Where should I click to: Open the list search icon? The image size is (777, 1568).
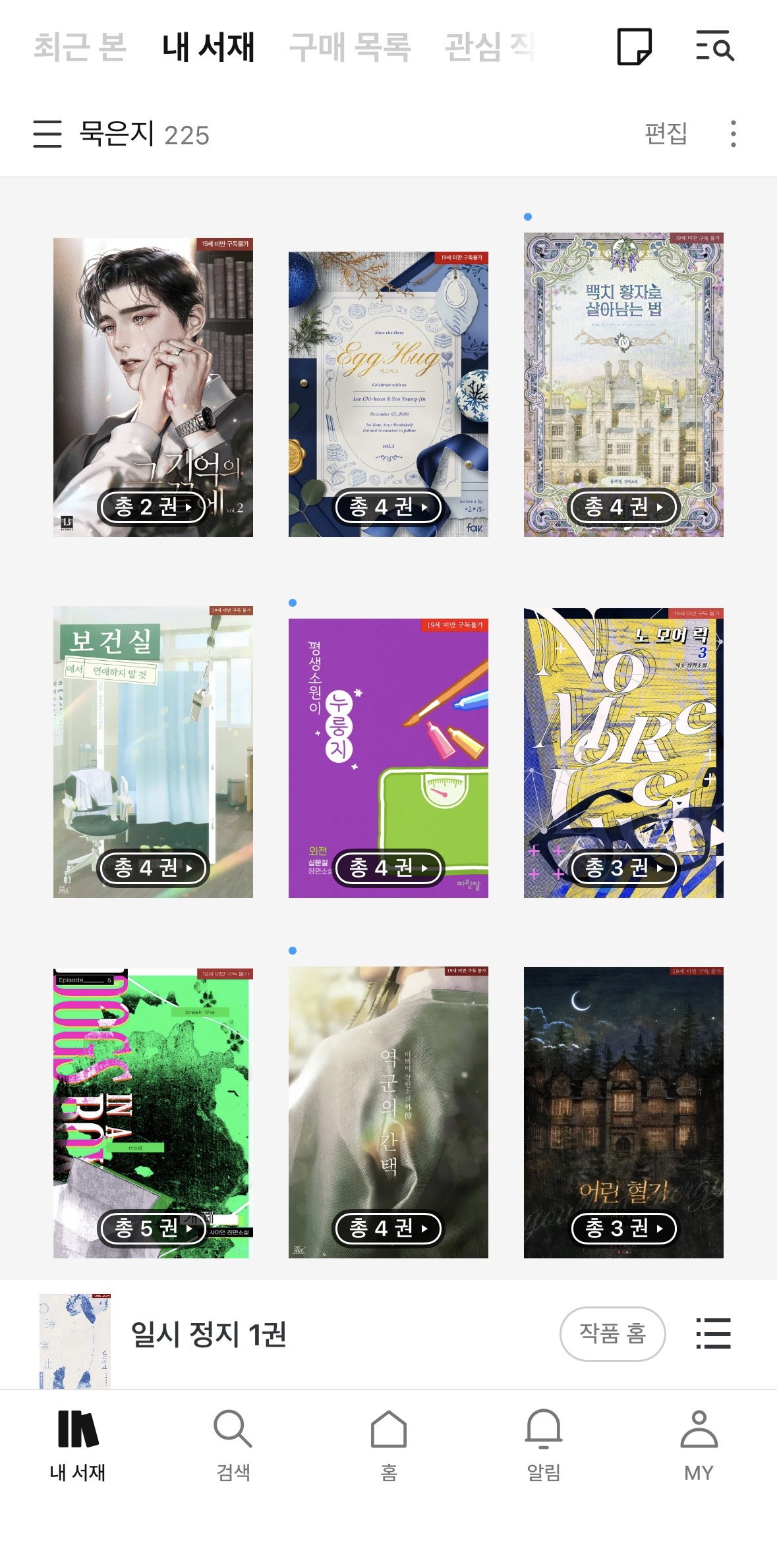(x=715, y=46)
